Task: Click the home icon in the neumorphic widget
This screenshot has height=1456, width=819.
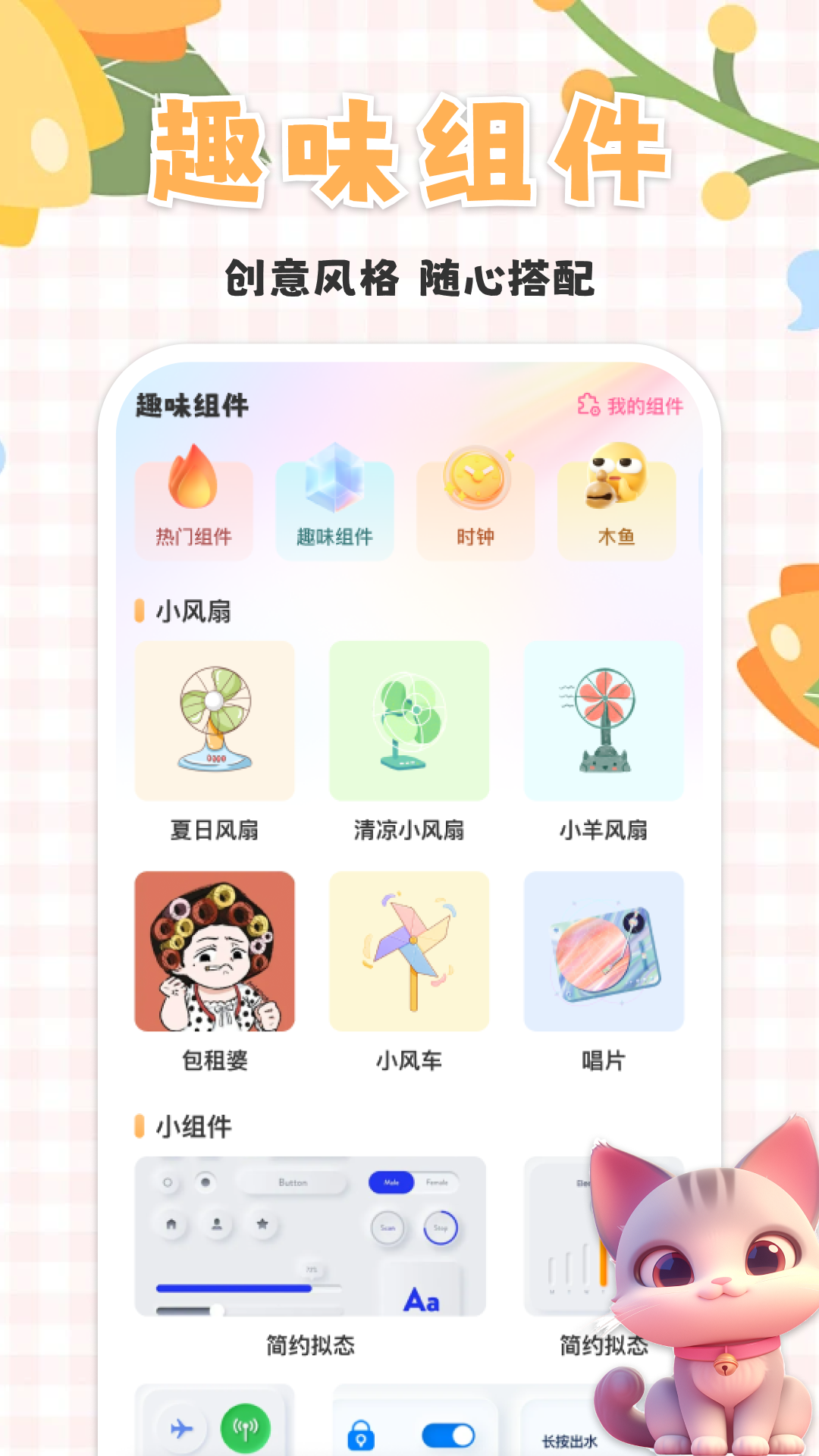Action: 171,1225
